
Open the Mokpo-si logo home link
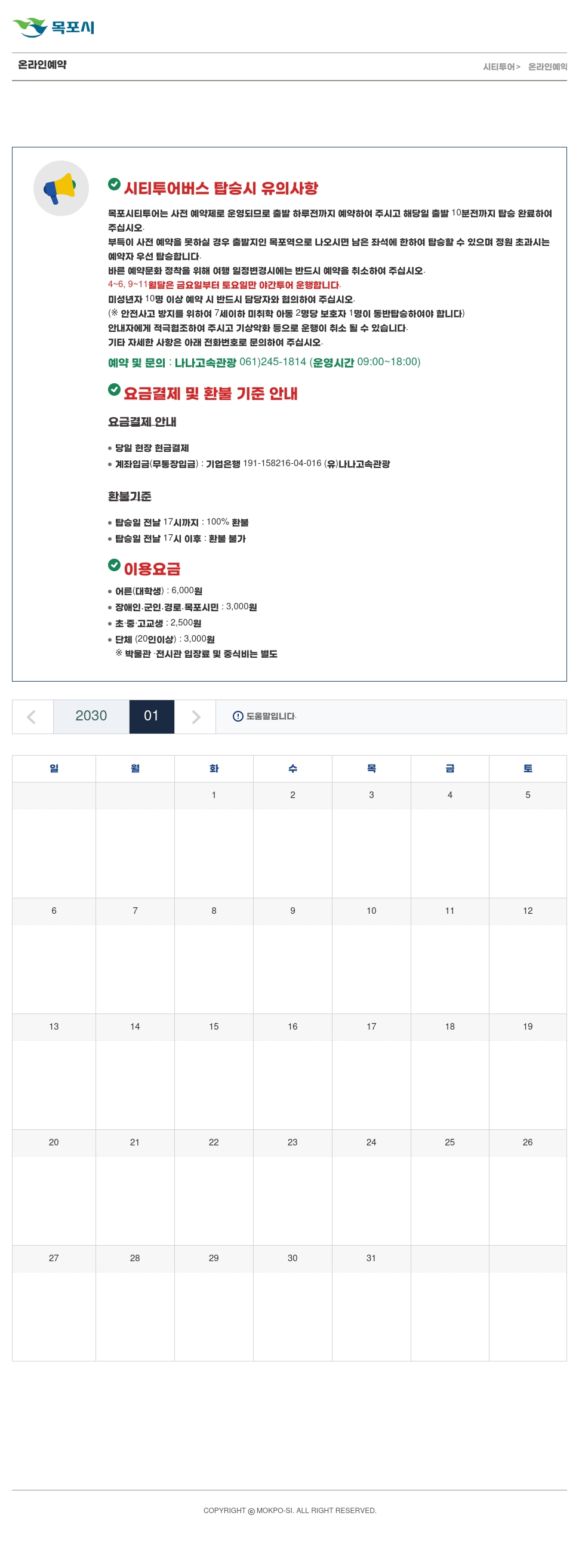tap(54, 27)
